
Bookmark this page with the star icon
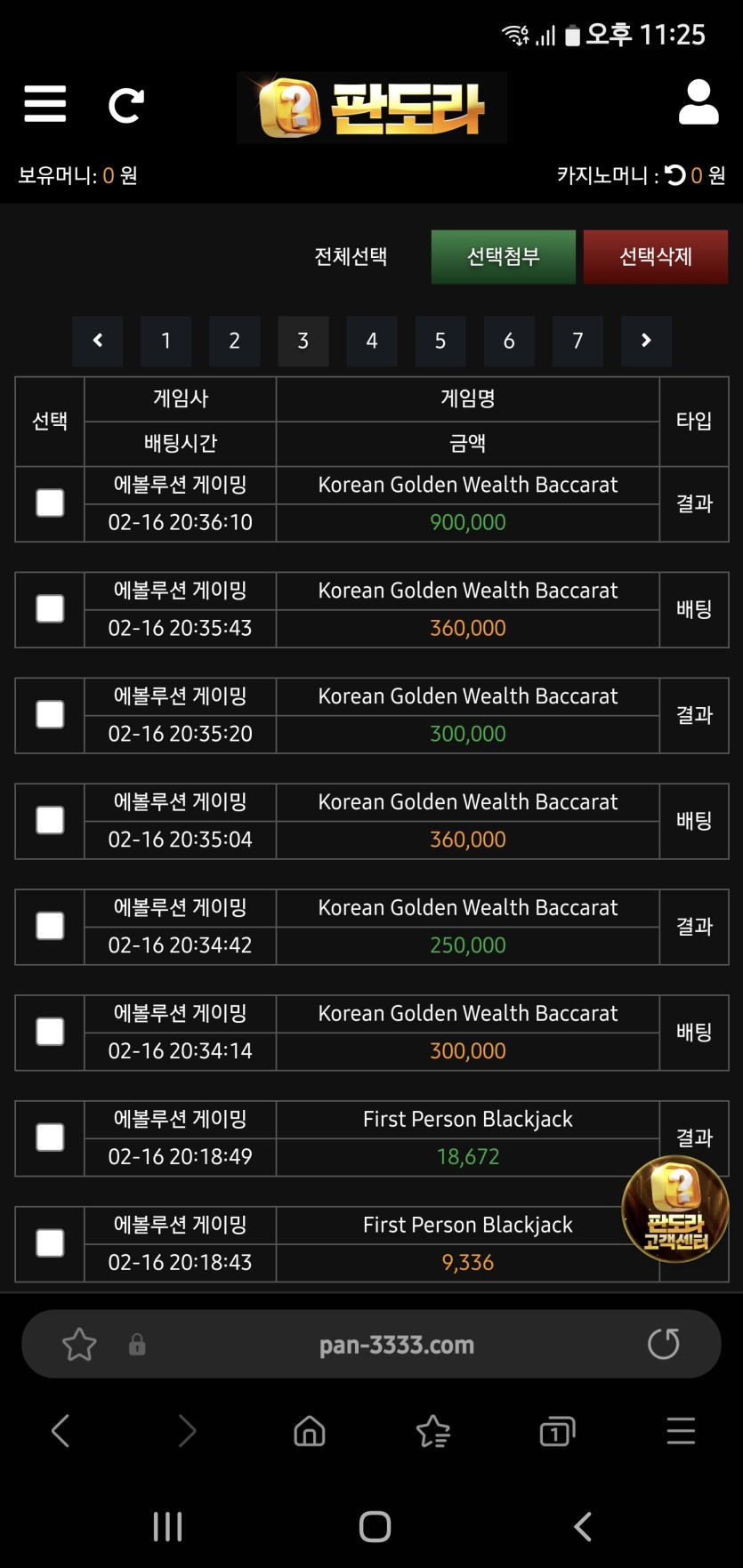79,1344
